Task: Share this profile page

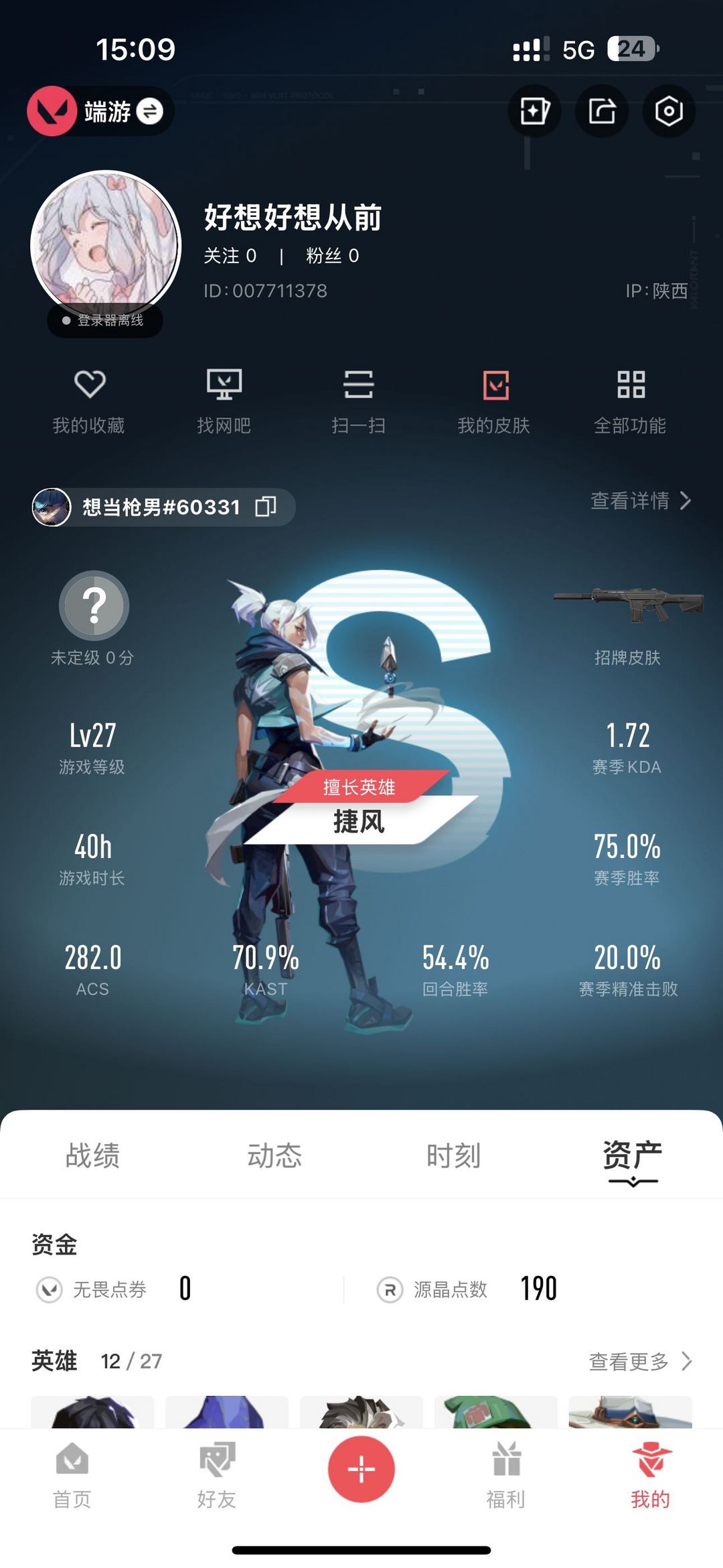Action: pyautogui.click(x=602, y=111)
